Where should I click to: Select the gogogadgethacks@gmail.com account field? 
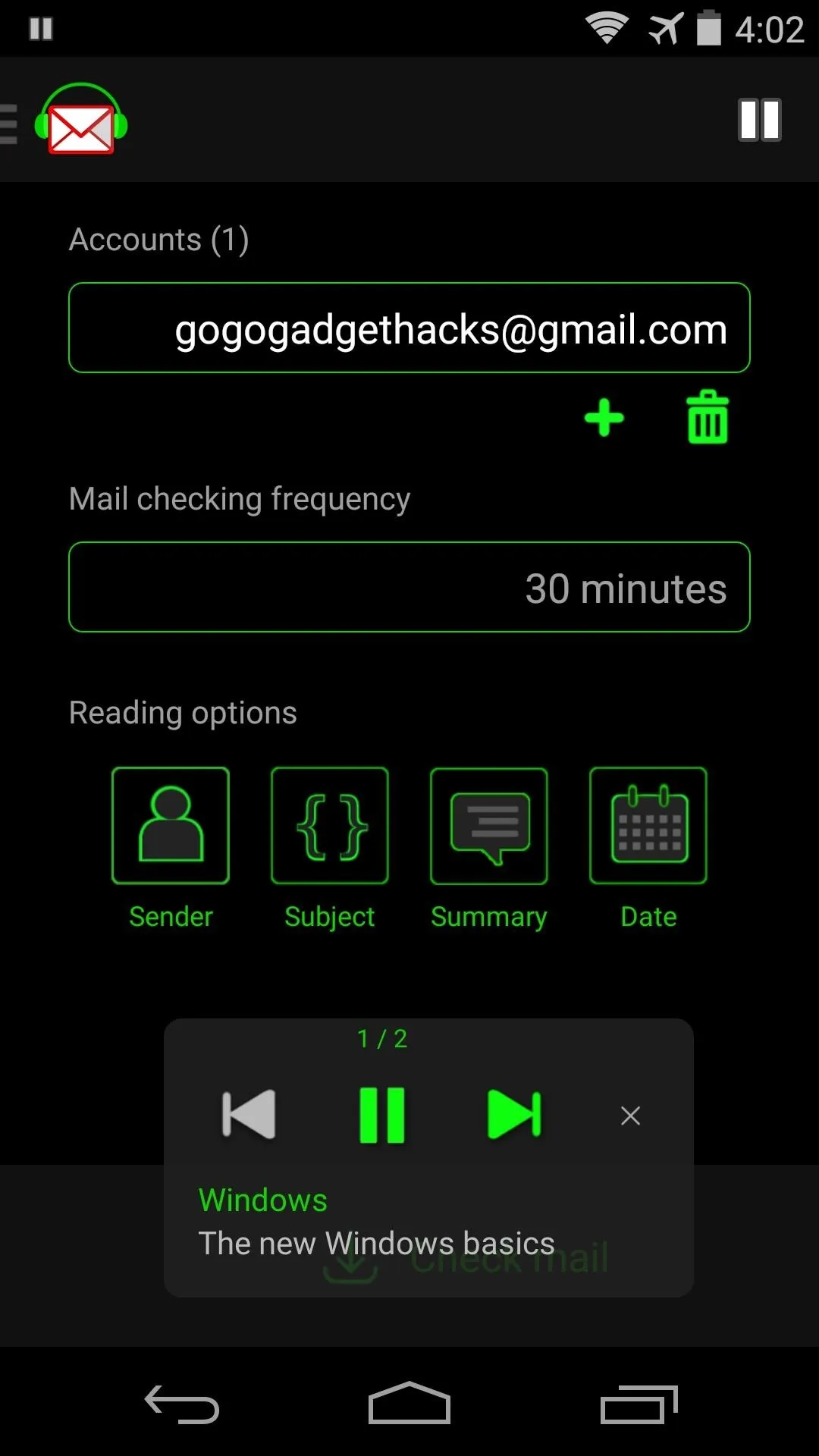pos(409,328)
